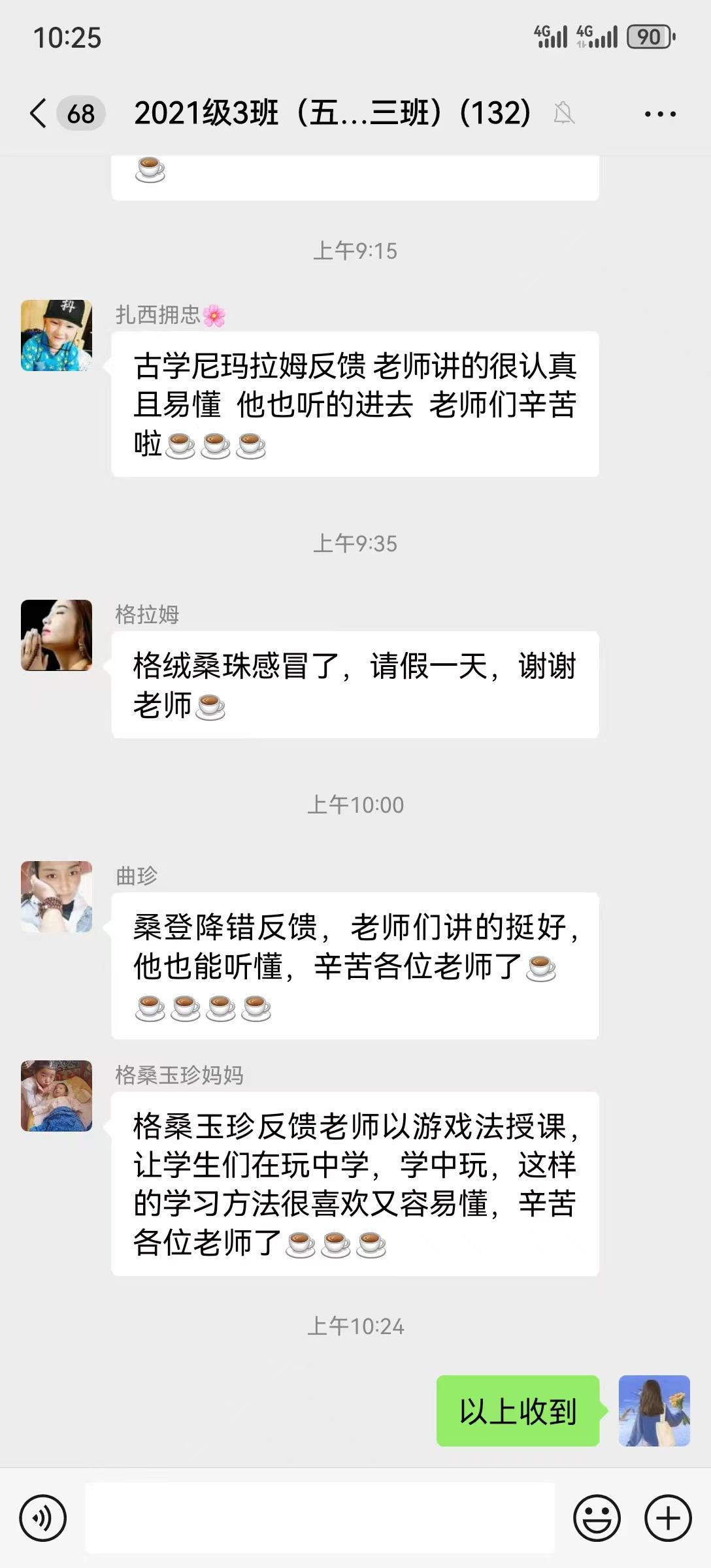Screen dimensions: 711x1568
Task: Open 扎西拥忠's profile avatar
Action: pyautogui.click(x=57, y=336)
